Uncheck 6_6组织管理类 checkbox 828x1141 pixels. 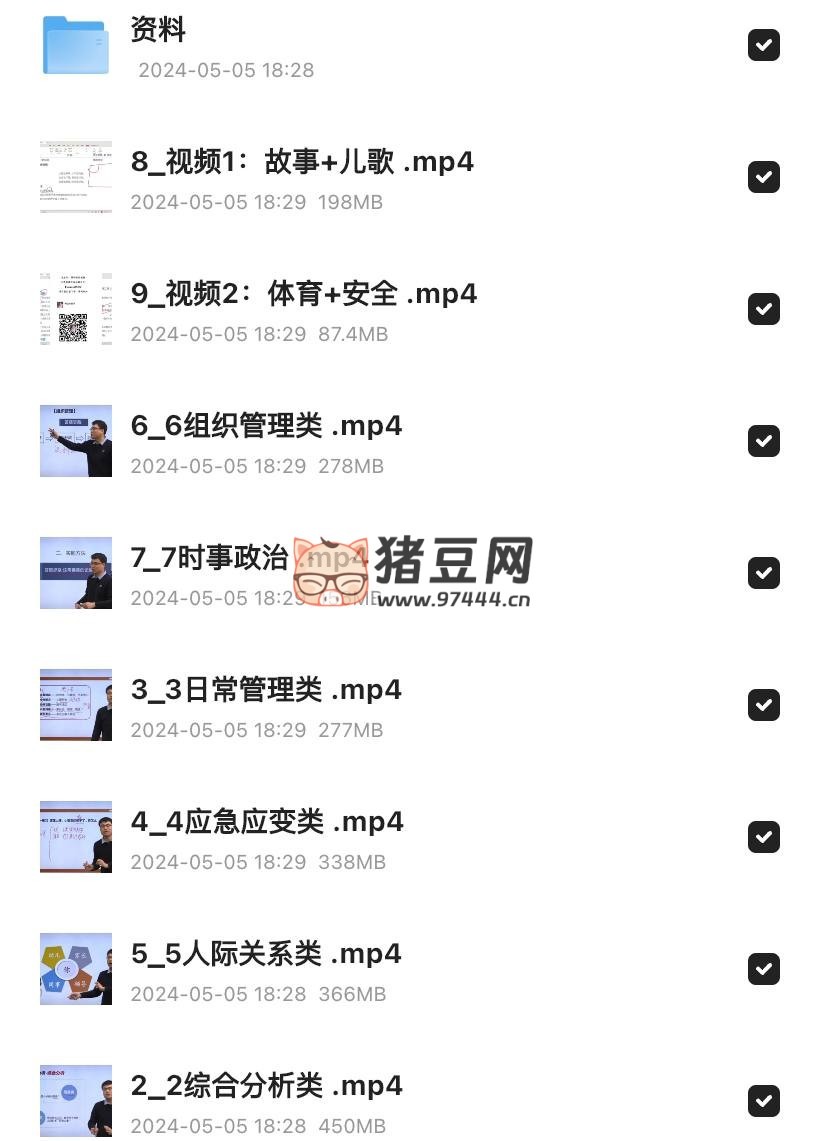763,441
